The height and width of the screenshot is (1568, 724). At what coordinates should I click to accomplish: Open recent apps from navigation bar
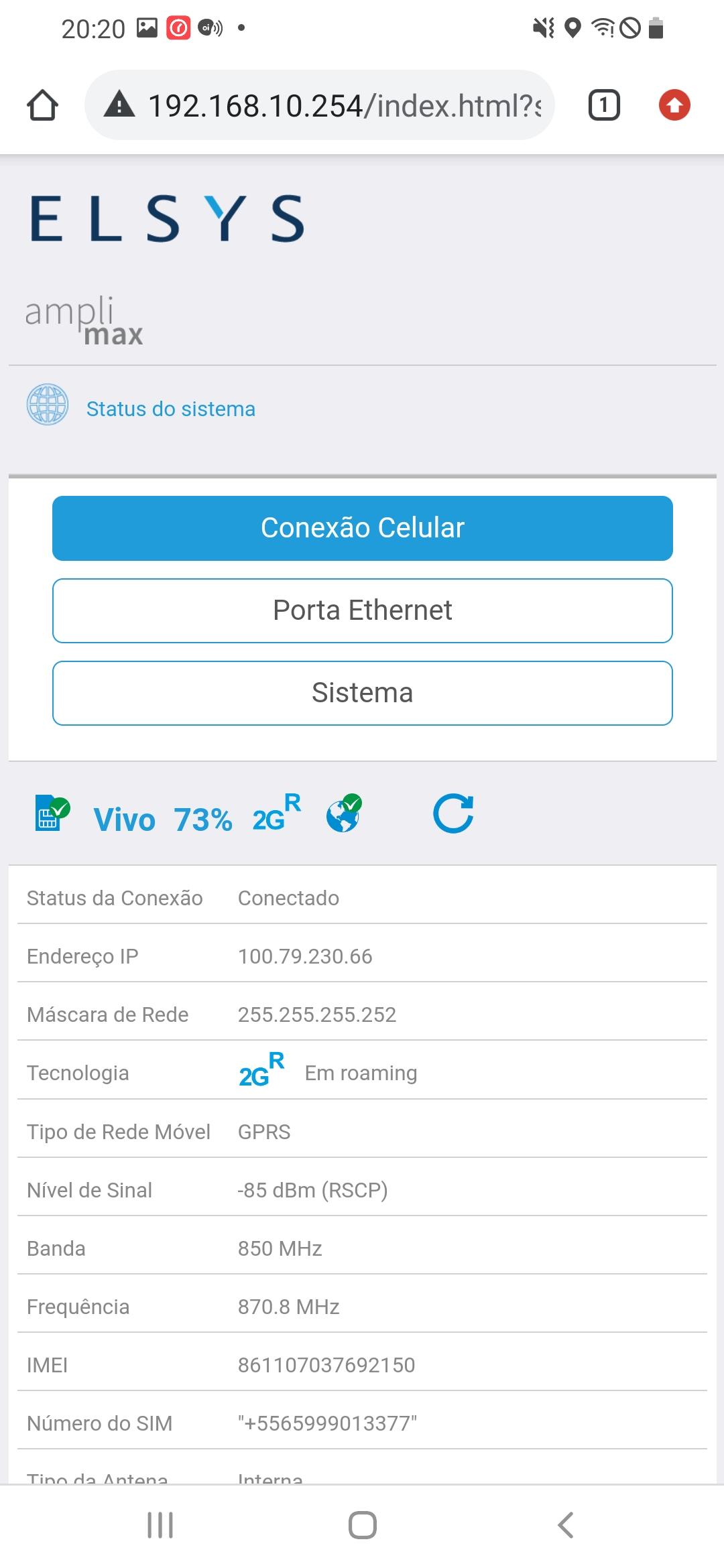160,1525
